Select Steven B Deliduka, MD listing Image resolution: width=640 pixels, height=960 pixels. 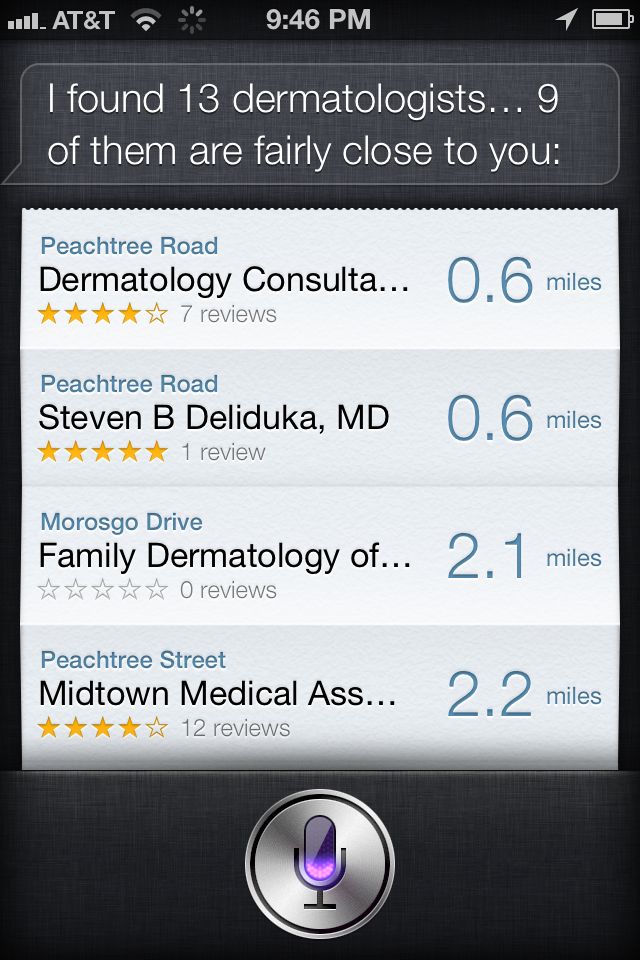point(320,418)
